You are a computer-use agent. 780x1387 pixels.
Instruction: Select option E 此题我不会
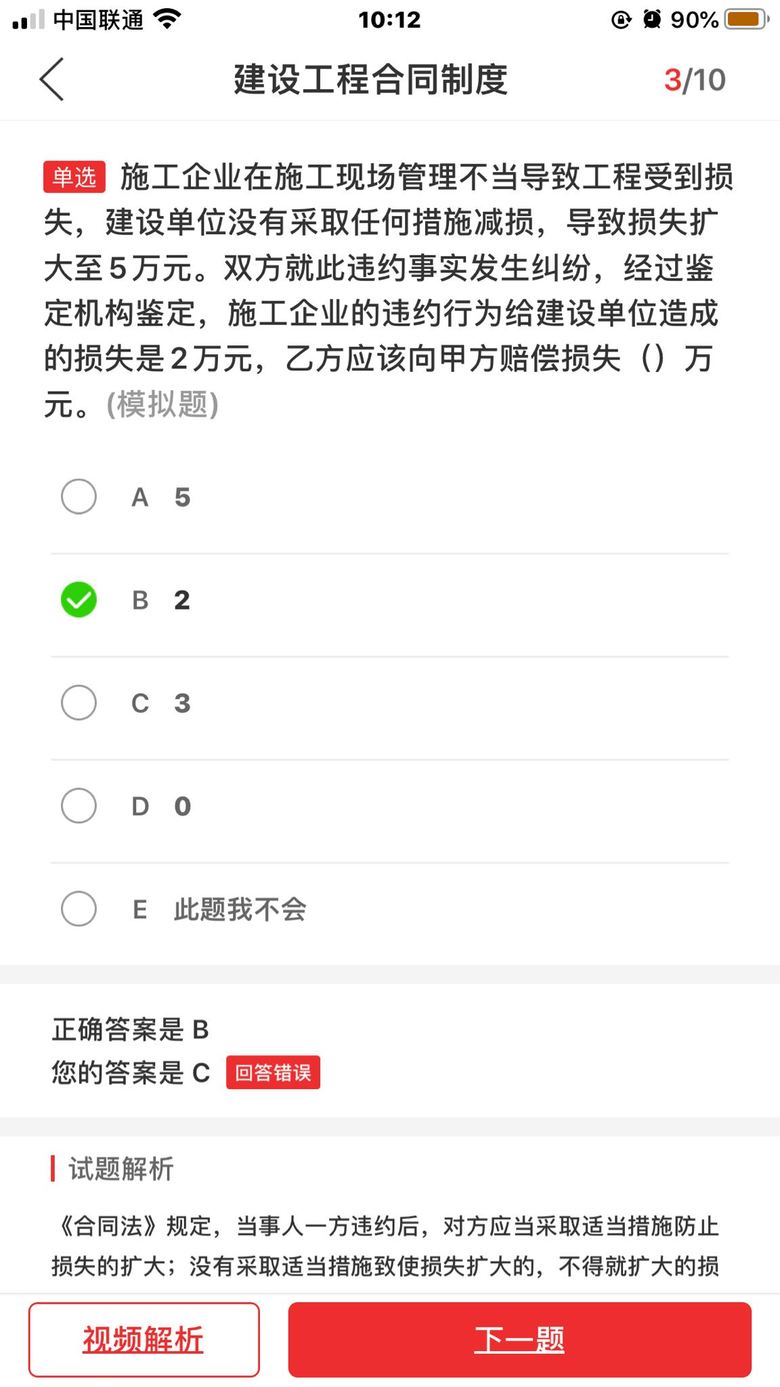(79, 909)
